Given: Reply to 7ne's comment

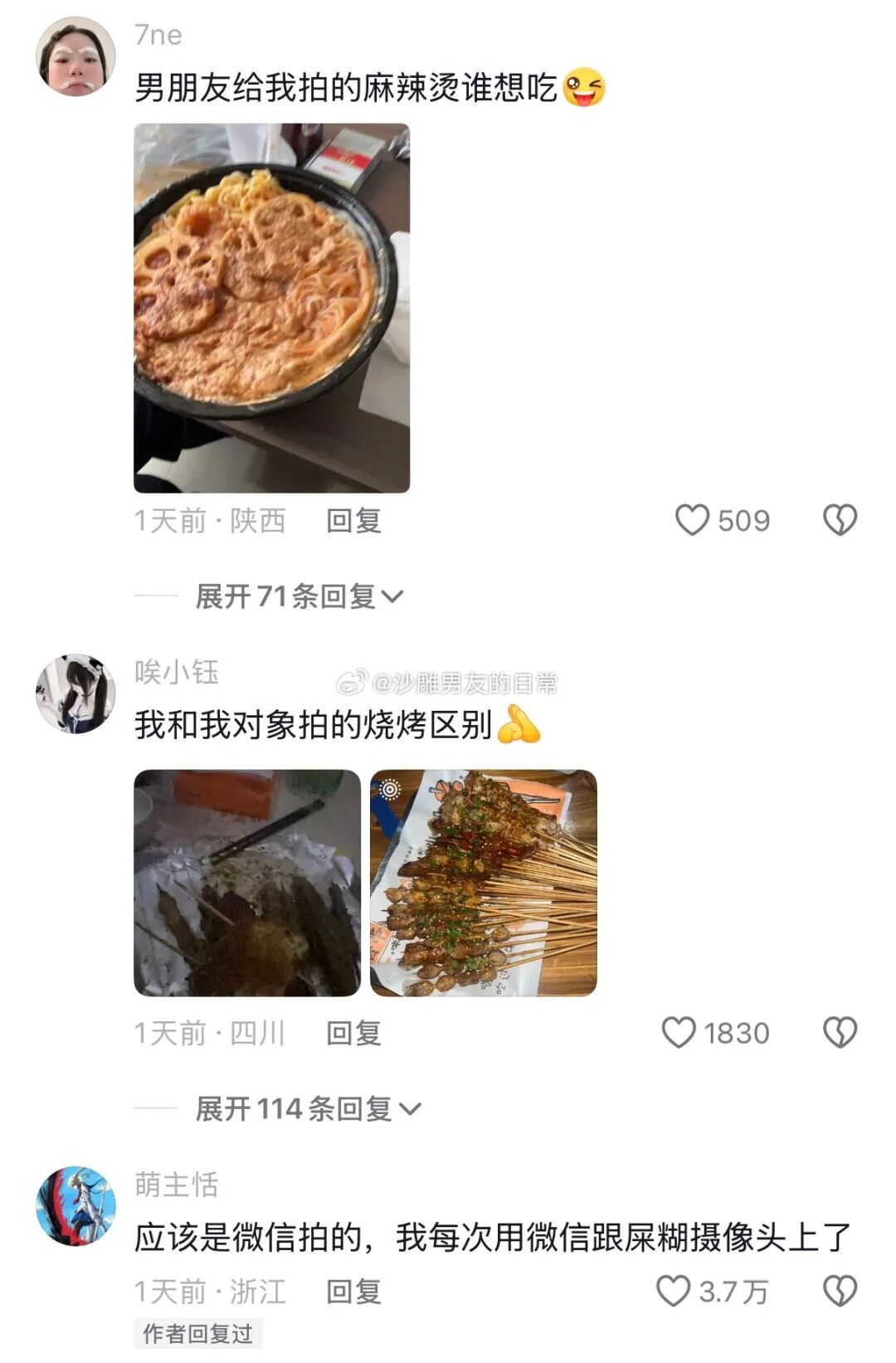Looking at the screenshot, I should pos(353,521).
